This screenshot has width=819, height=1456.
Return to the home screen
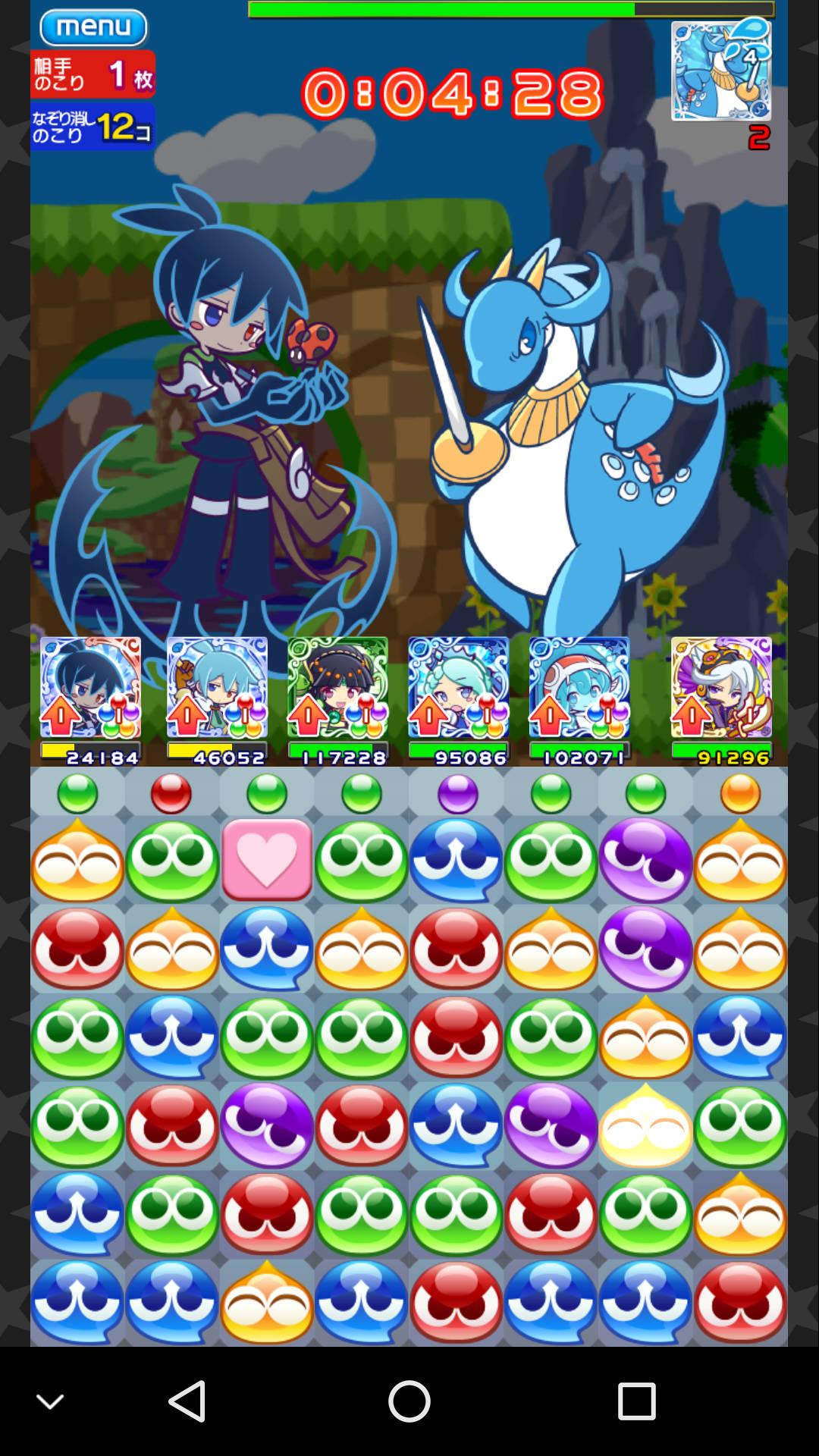pyautogui.click(x=409, y=1401)
